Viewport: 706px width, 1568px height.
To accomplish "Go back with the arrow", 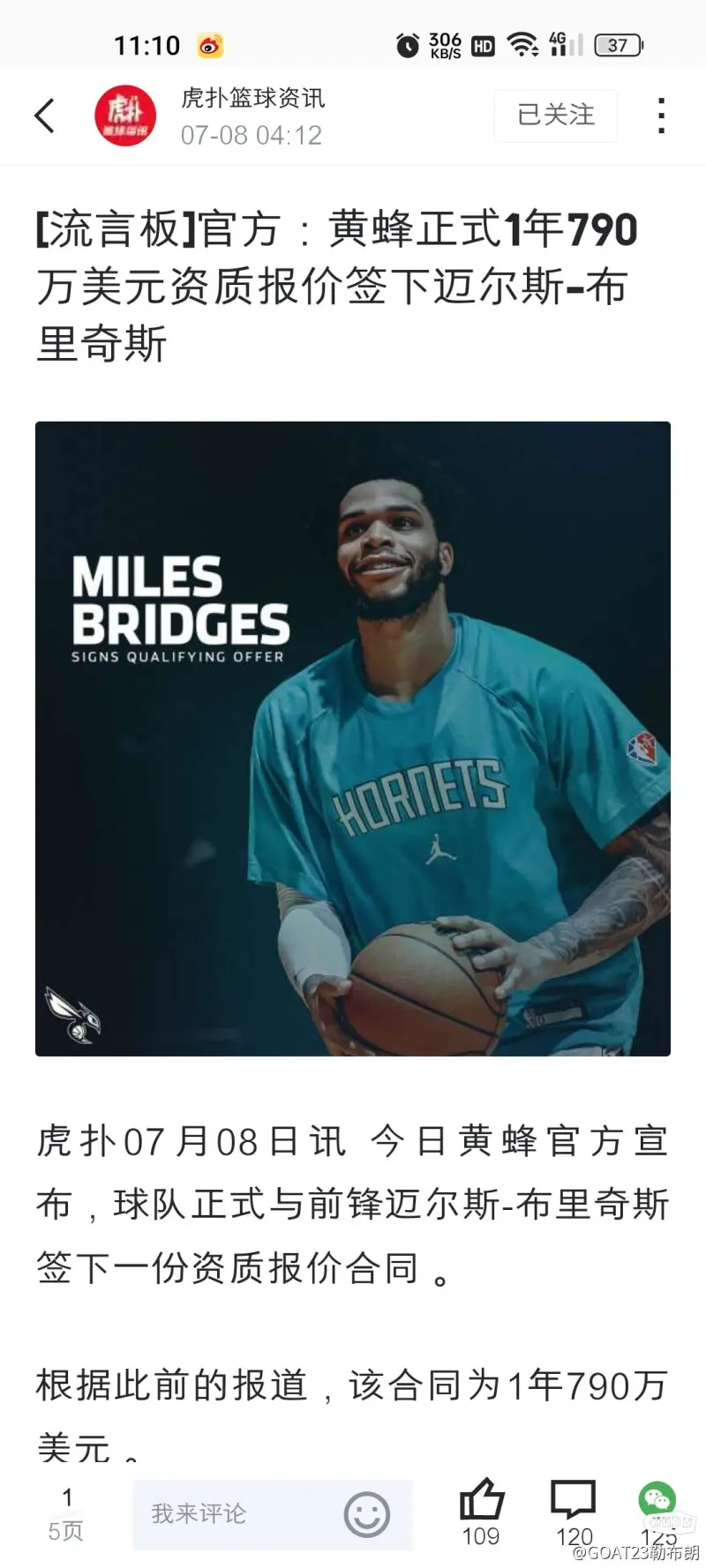I will (x=44, y=116).
